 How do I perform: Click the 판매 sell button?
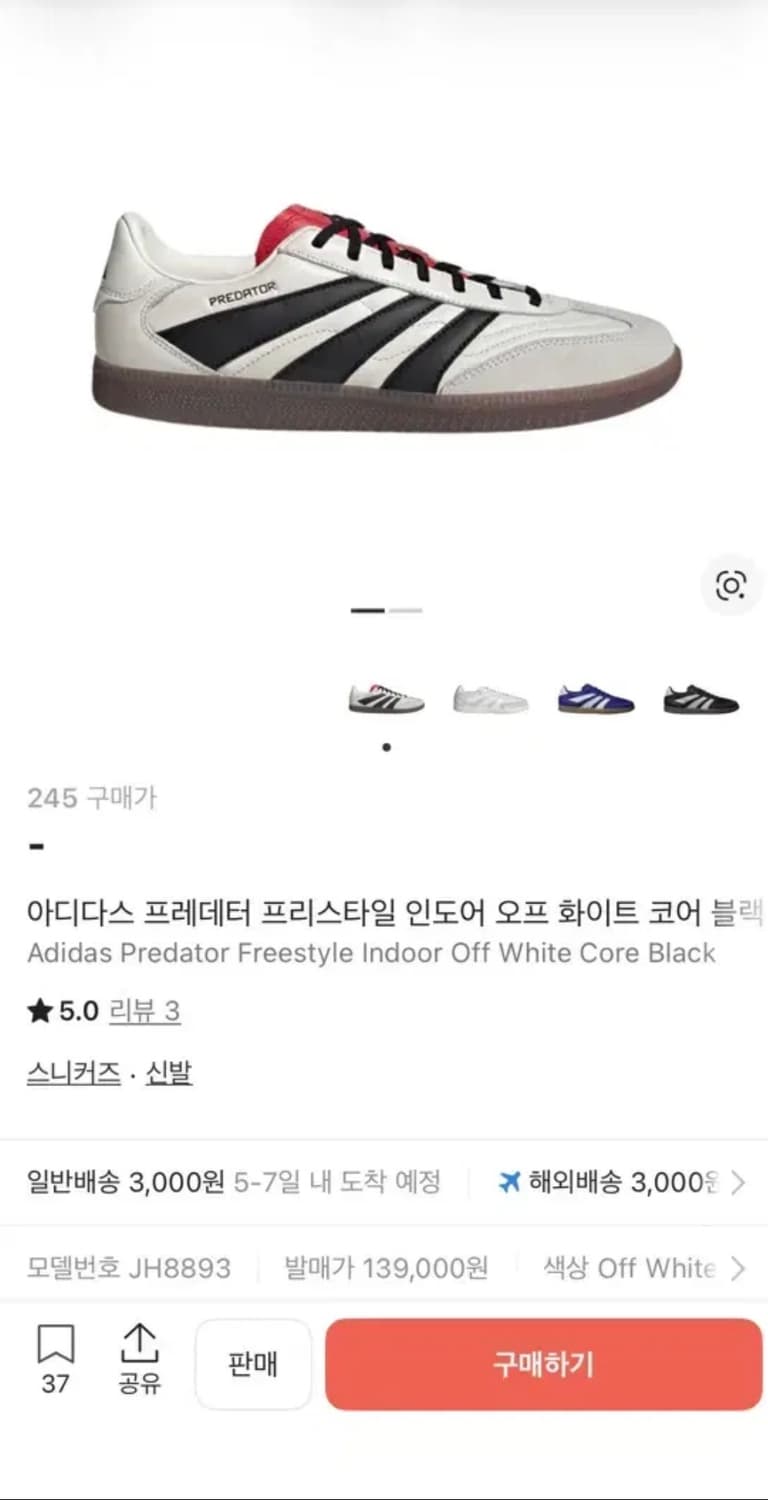pos(253,1363)
